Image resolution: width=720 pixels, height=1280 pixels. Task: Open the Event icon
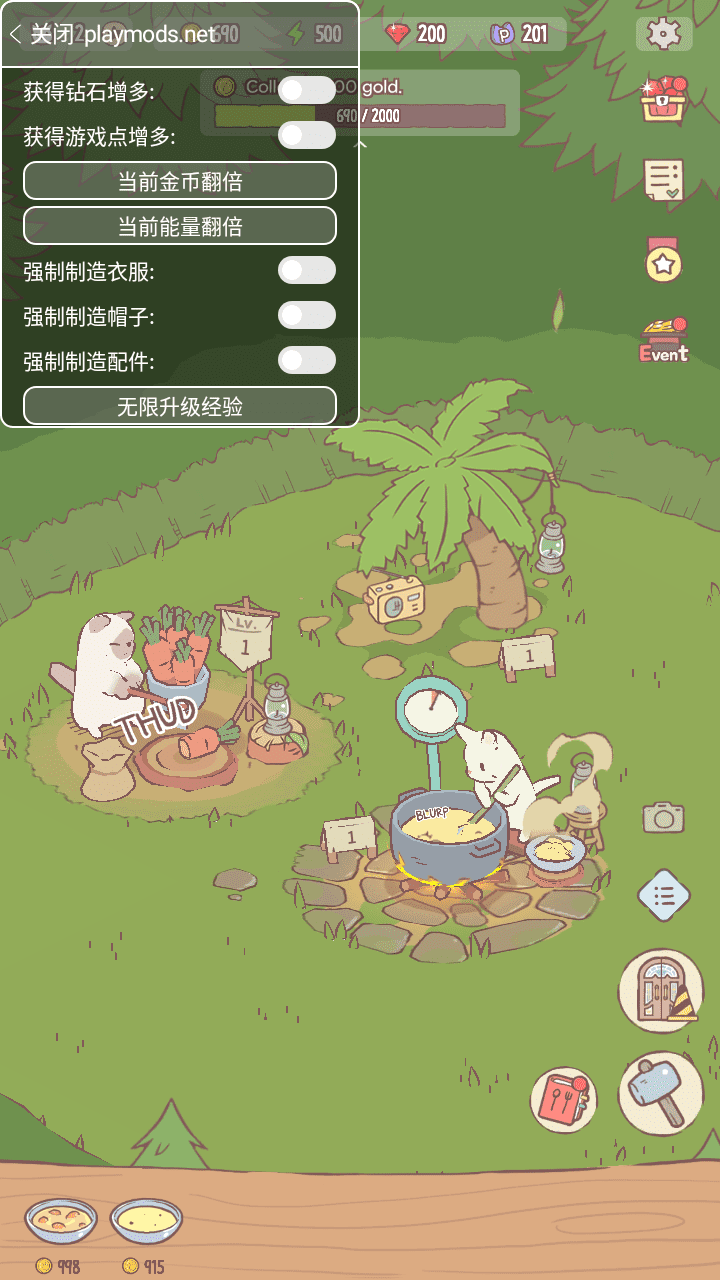663,341
